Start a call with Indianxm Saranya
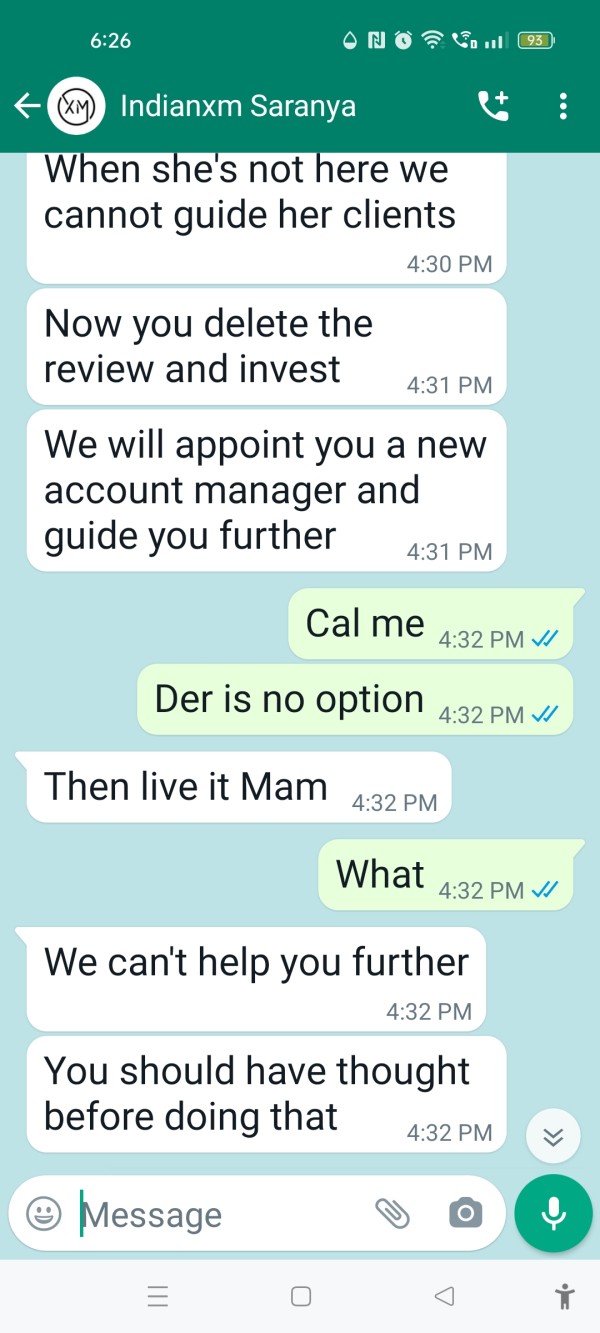 click(x=494, y=106)
